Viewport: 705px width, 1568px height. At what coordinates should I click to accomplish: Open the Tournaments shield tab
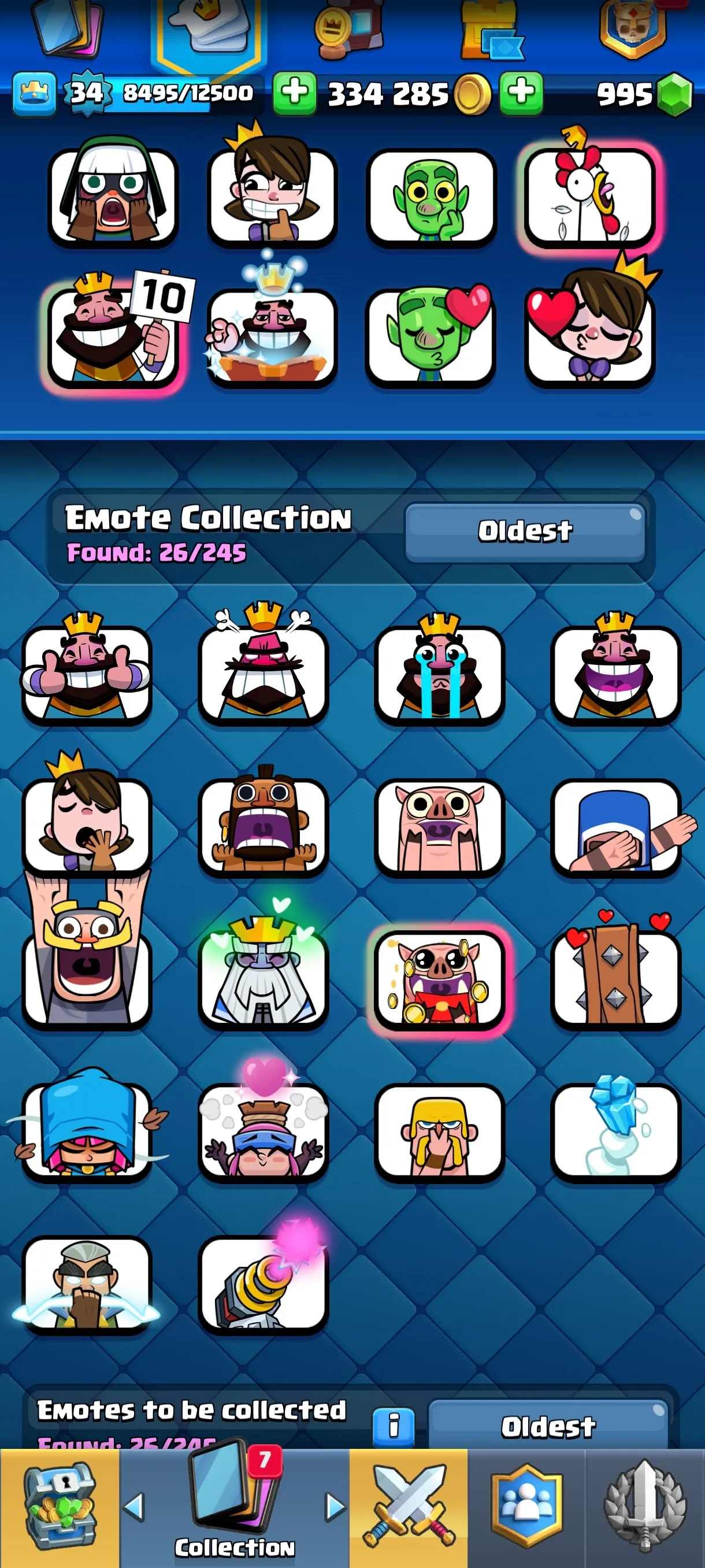tap(645, 1503)
